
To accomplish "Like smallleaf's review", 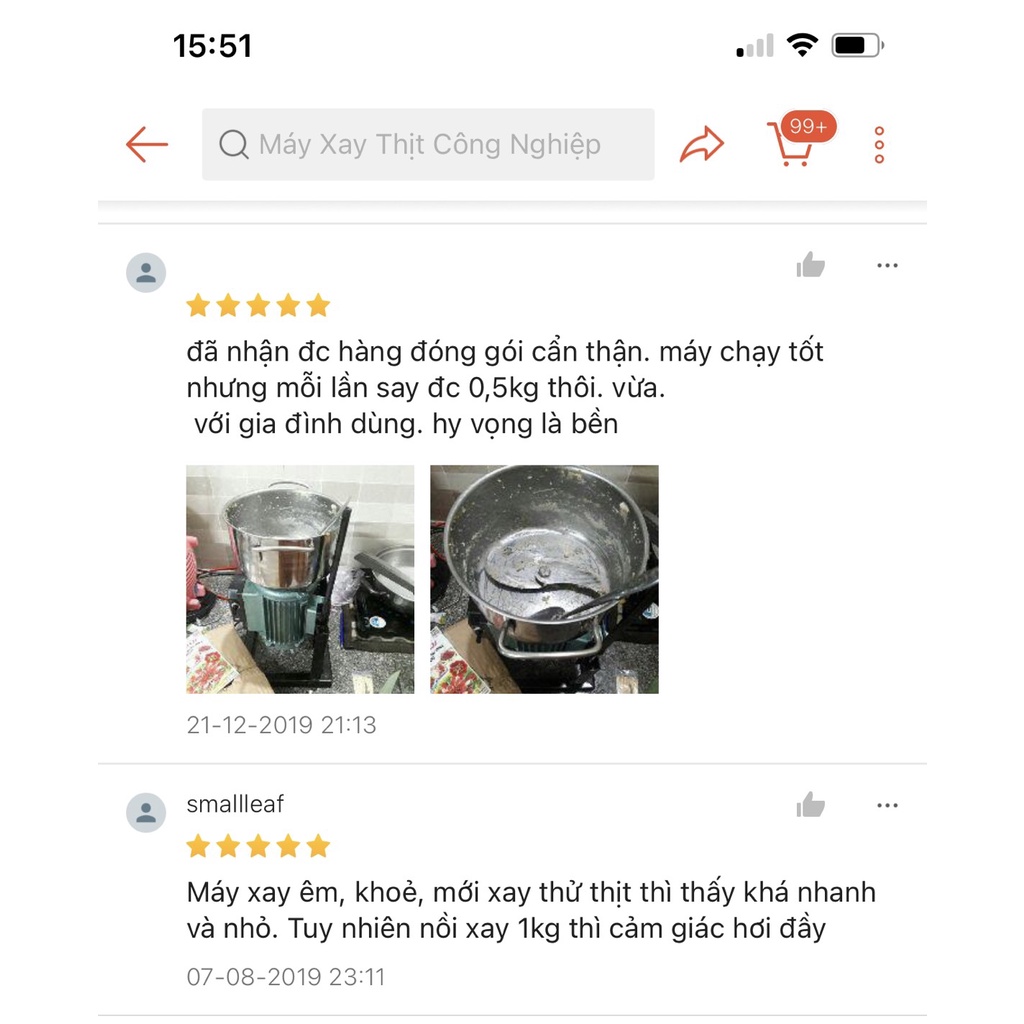I will pos(810,805).
